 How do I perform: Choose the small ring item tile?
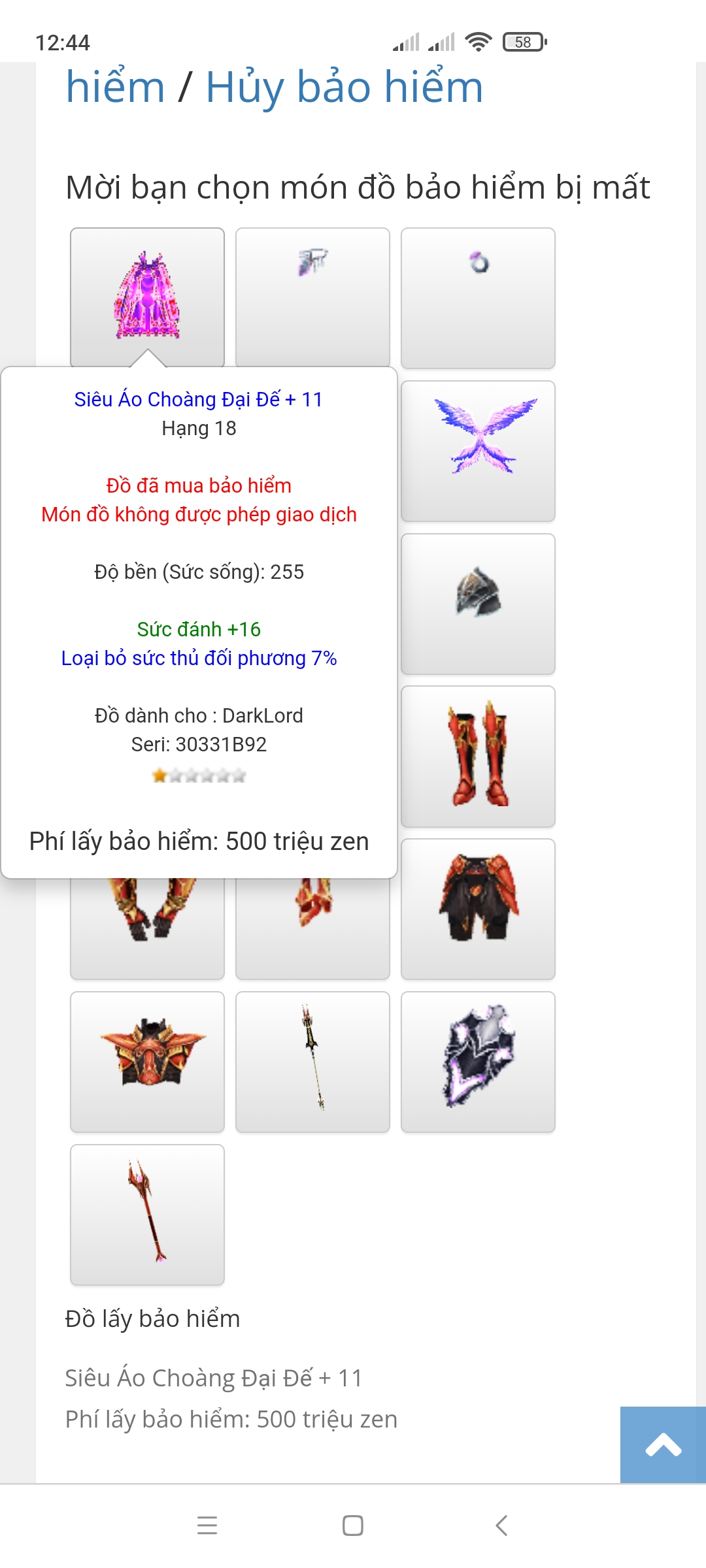478,298
